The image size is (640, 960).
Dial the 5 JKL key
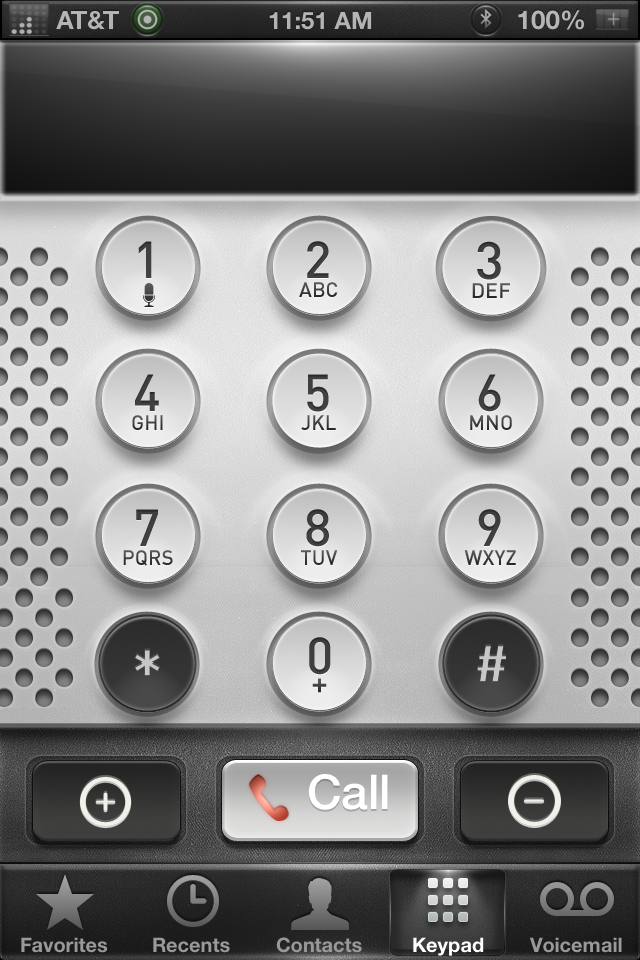pos(319,401)
